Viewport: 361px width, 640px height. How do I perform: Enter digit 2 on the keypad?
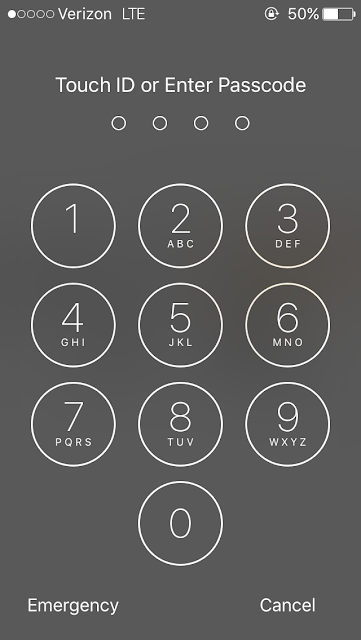pyautogui.click(x=180, y=226)
